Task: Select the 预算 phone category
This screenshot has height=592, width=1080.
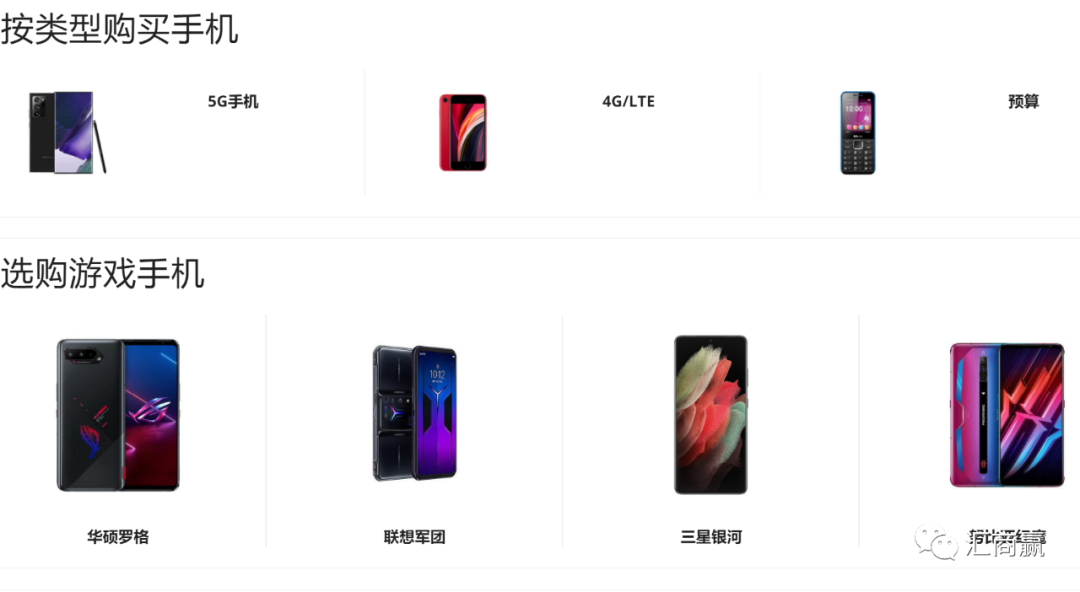Action: 1023,102
